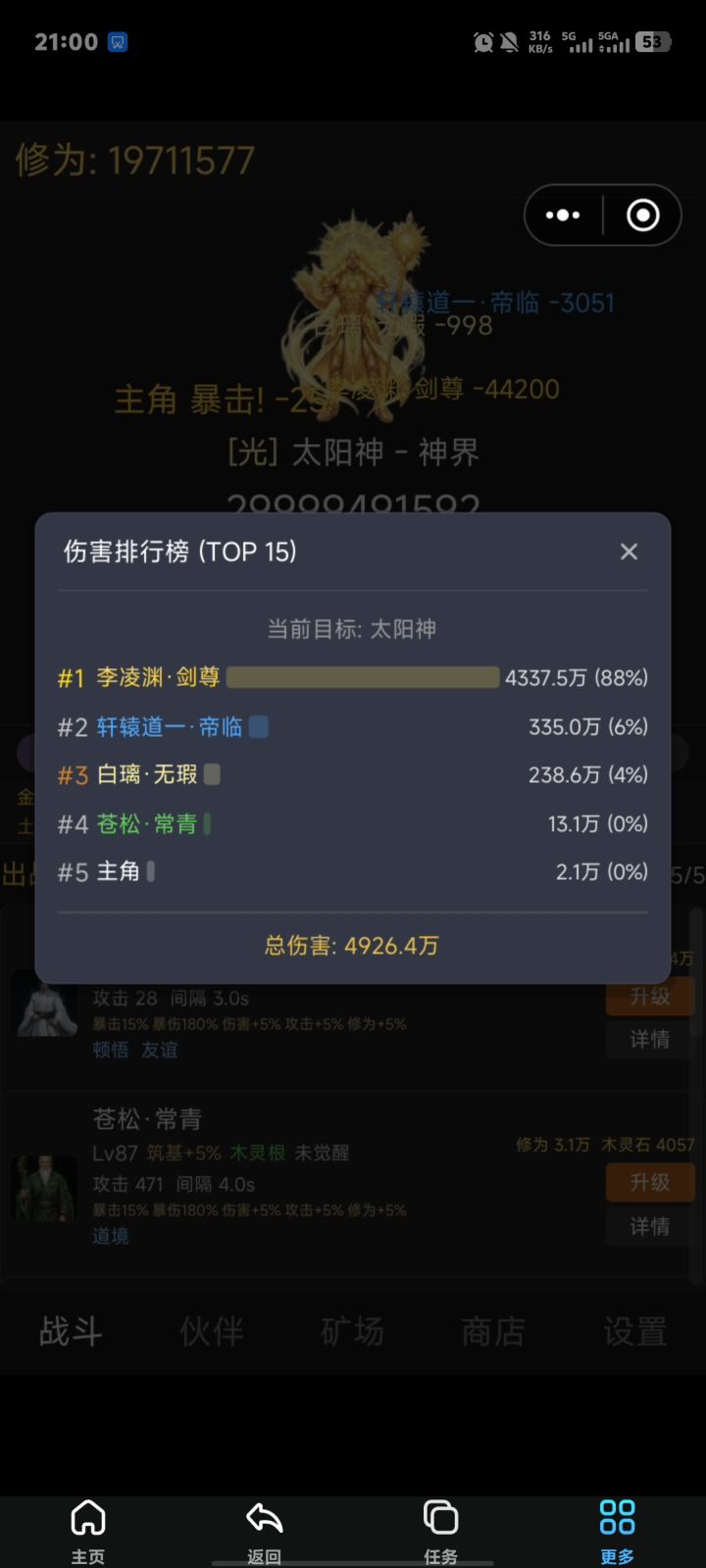This screenshot has width=706, height=1568.
Task: Tap 升级 button for 苍松·常青
Action: click(x=649, y=1183)
